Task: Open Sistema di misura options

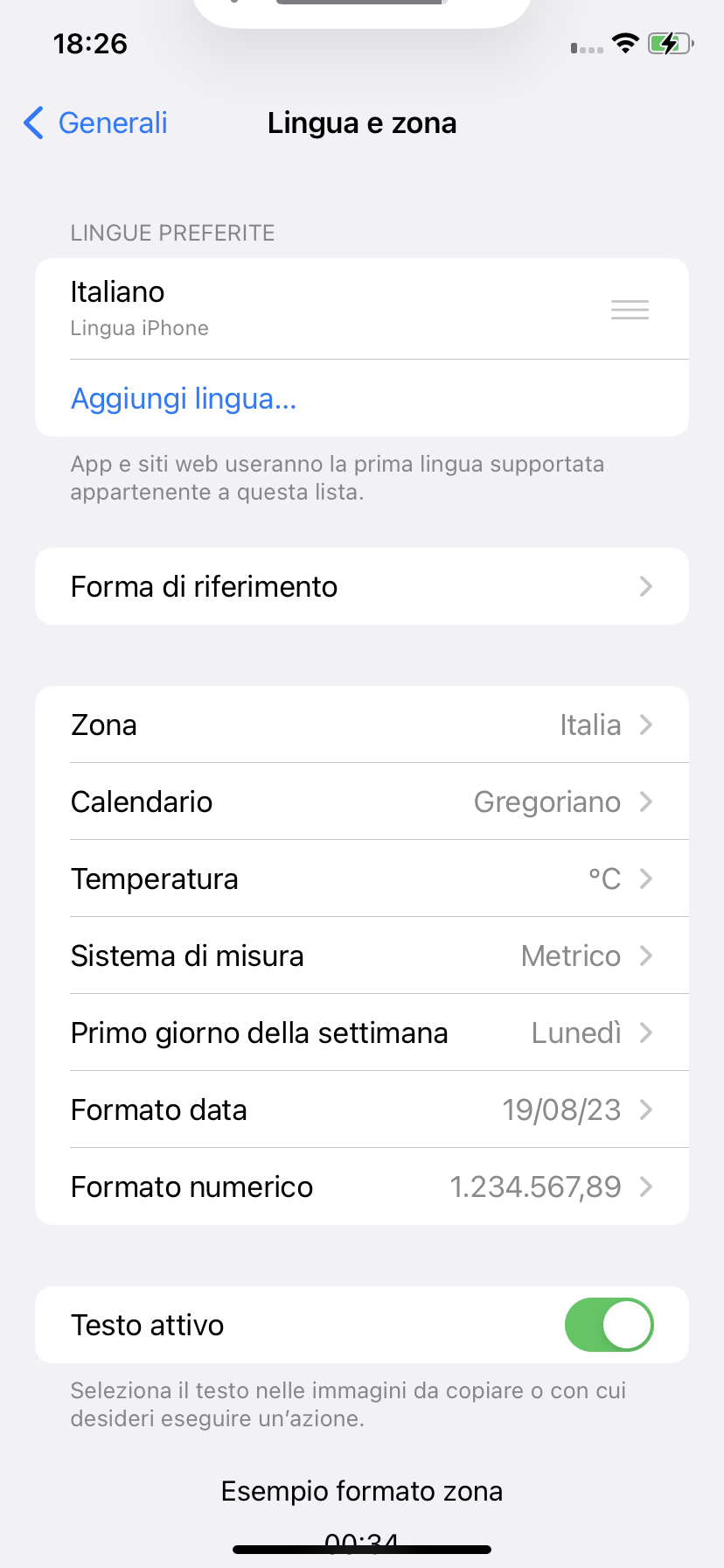Action: pos(361,955)
